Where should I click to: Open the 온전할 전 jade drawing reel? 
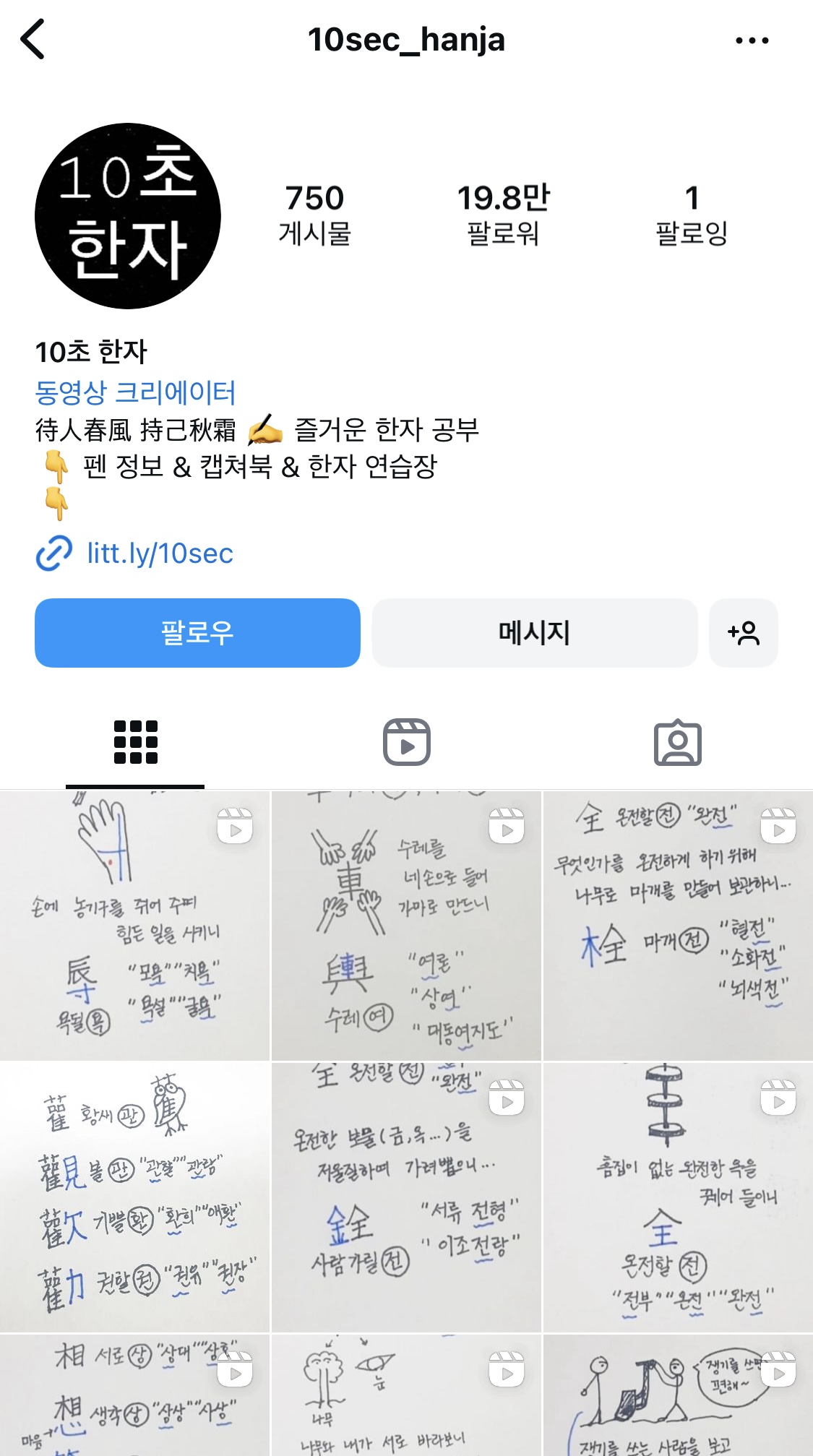click(x=678, y=1197)
